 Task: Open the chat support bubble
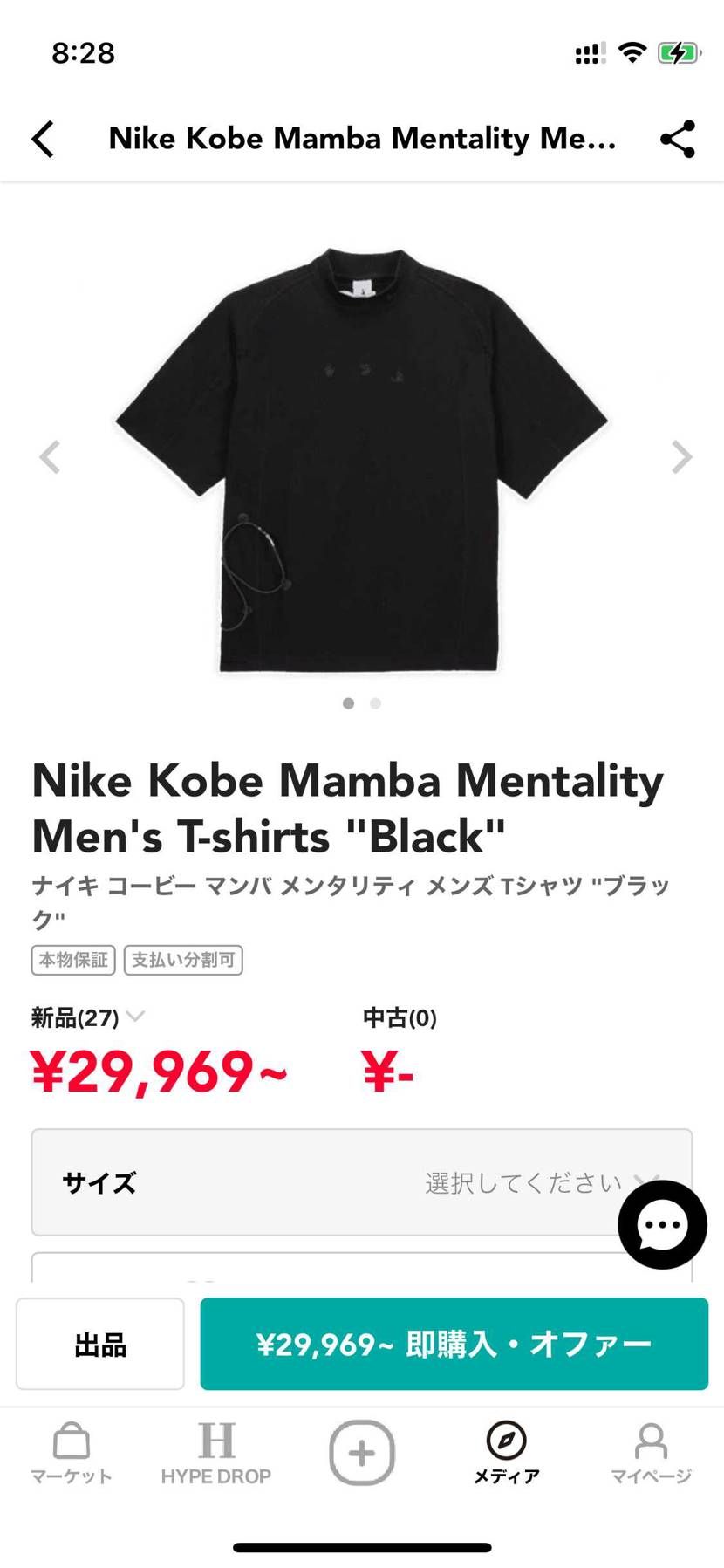click(662, 1224)
